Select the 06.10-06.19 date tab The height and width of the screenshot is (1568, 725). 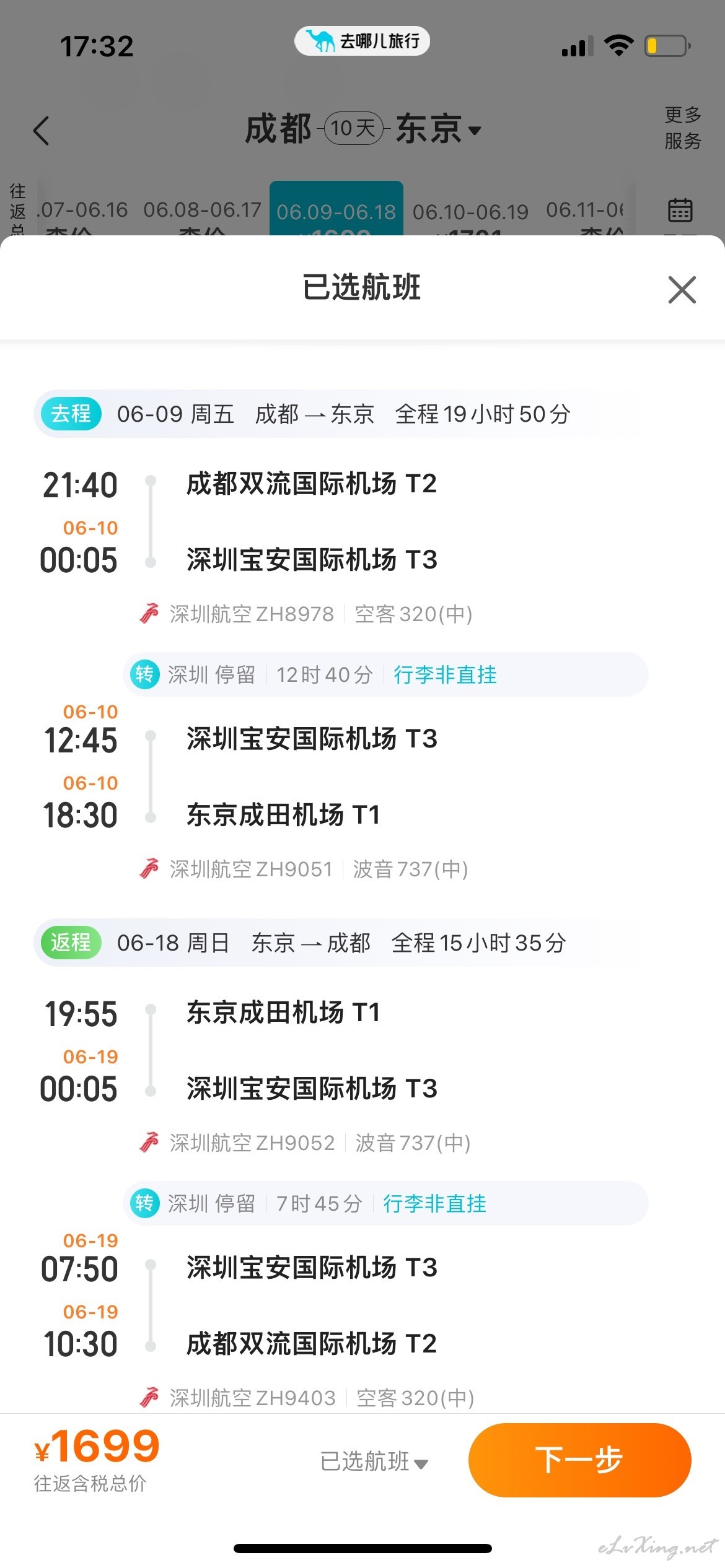pyautogui.click(x=470, y=212)
